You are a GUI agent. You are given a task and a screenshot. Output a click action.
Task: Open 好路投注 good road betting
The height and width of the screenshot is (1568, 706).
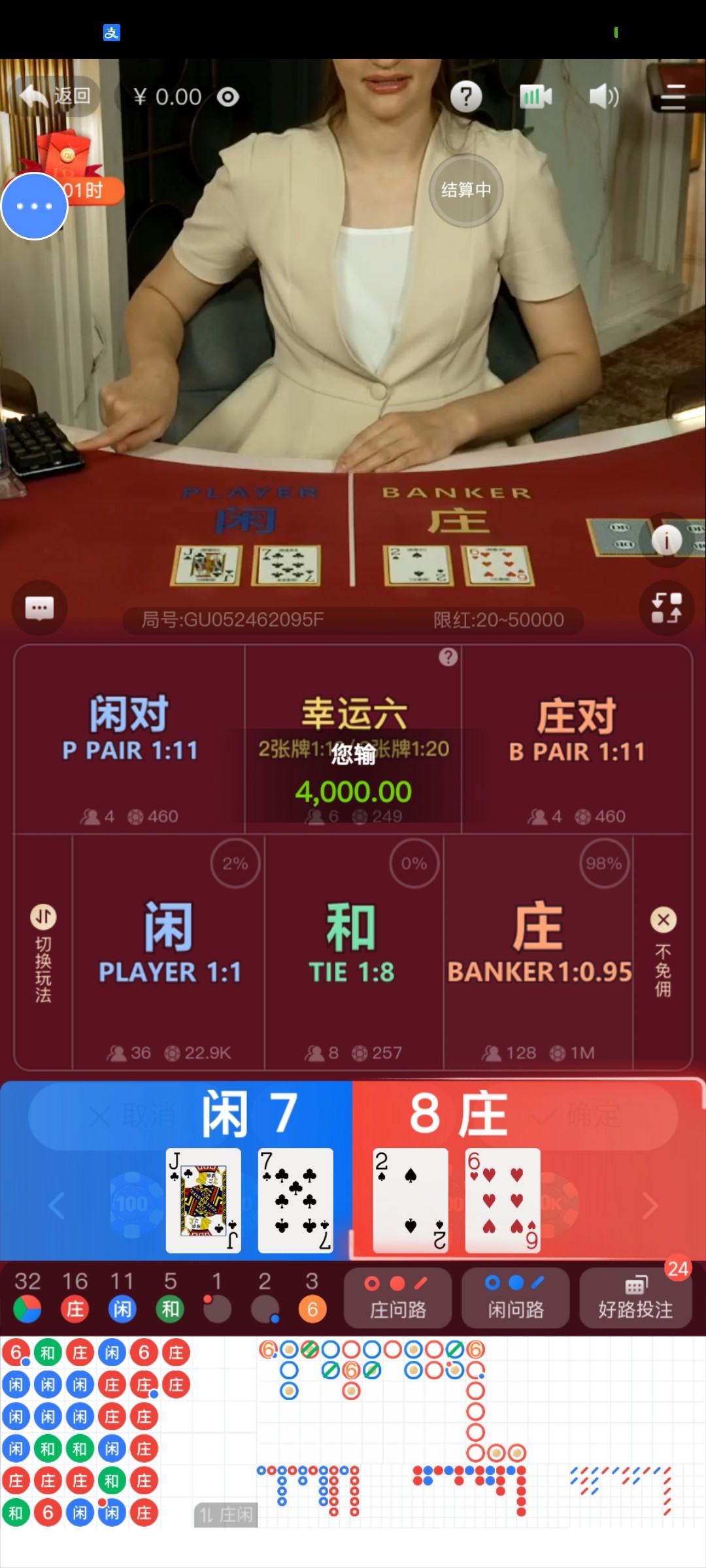635,1298
